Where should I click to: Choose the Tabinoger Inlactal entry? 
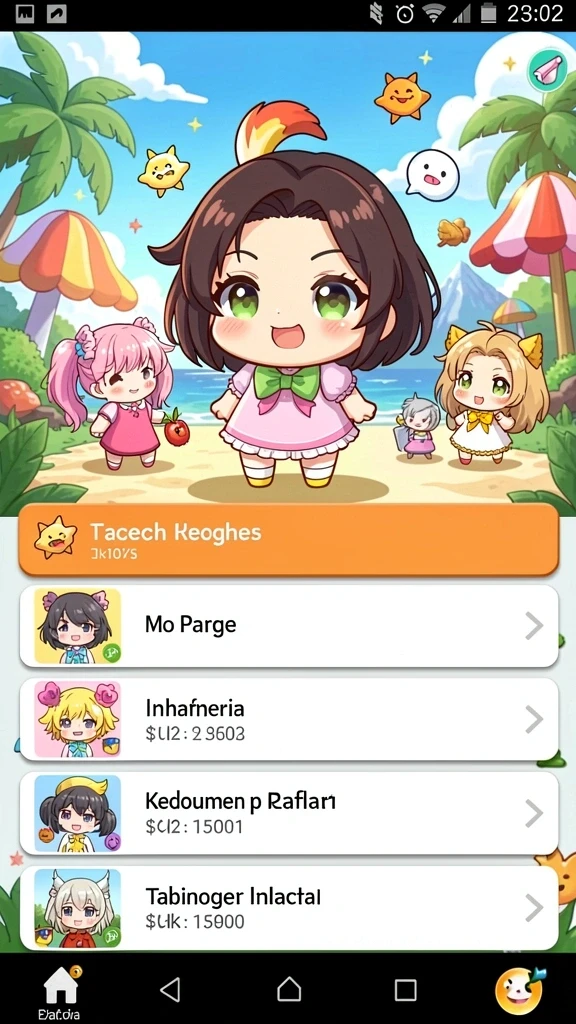(289, 908)
